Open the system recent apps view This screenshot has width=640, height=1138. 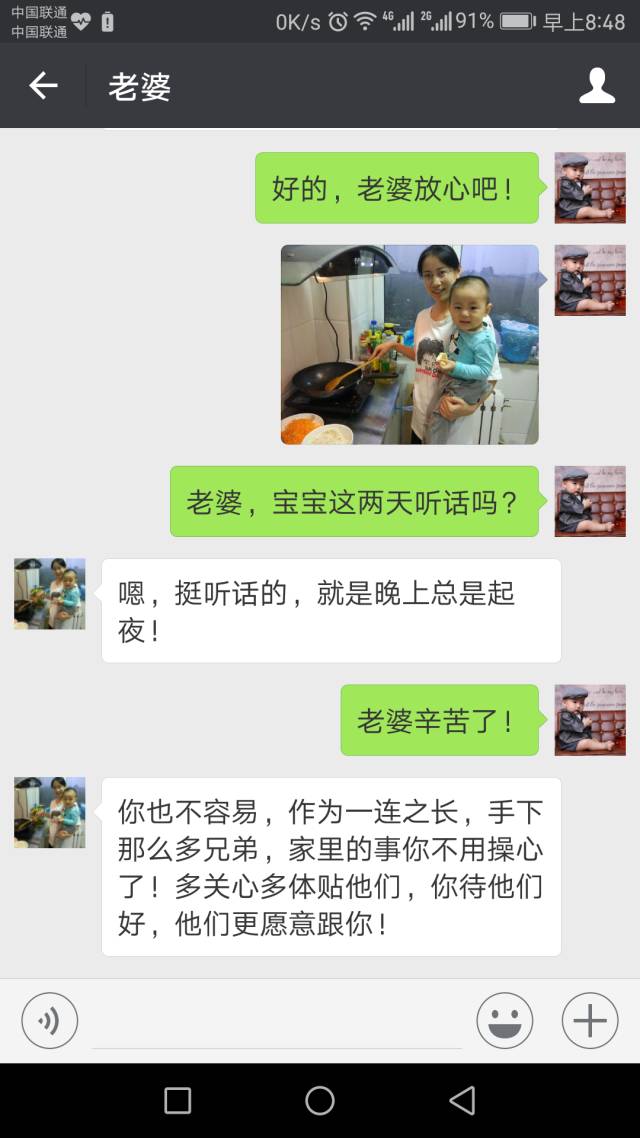(x=177, y=1100)
